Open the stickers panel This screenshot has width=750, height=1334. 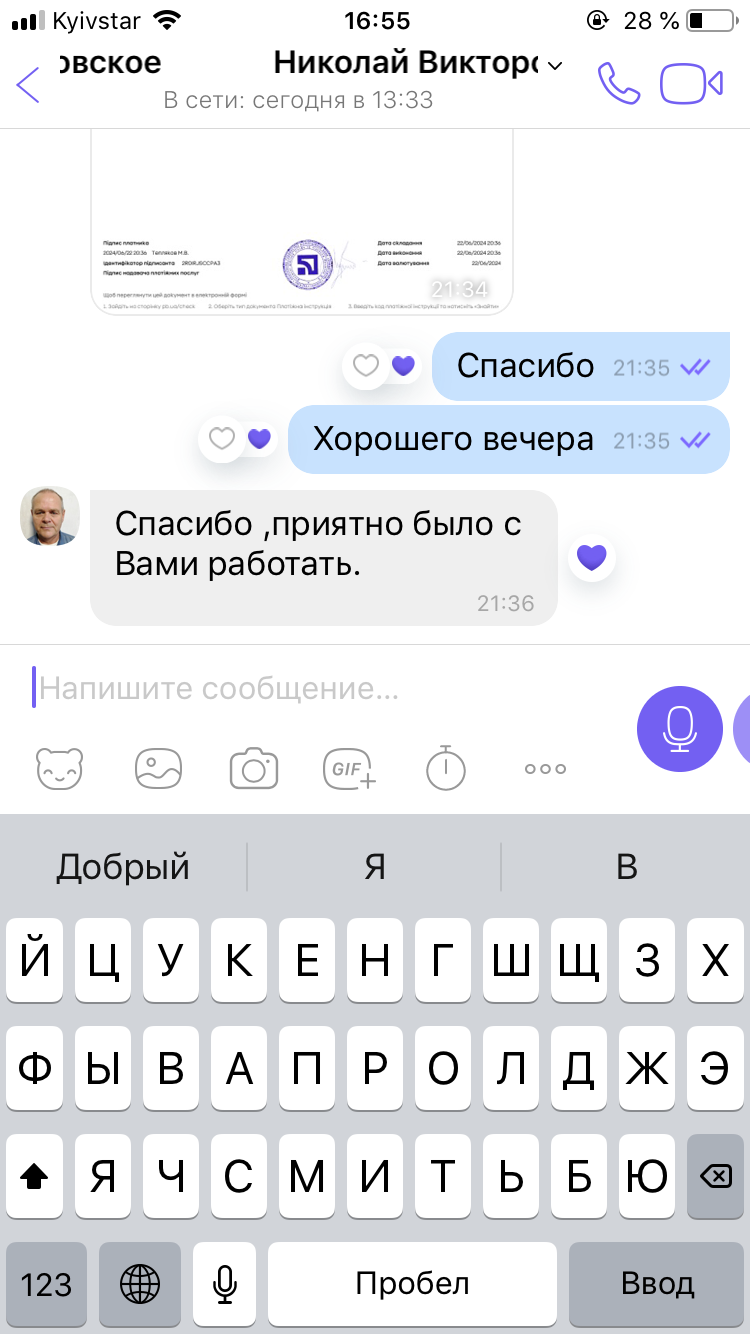coord(60,768)
